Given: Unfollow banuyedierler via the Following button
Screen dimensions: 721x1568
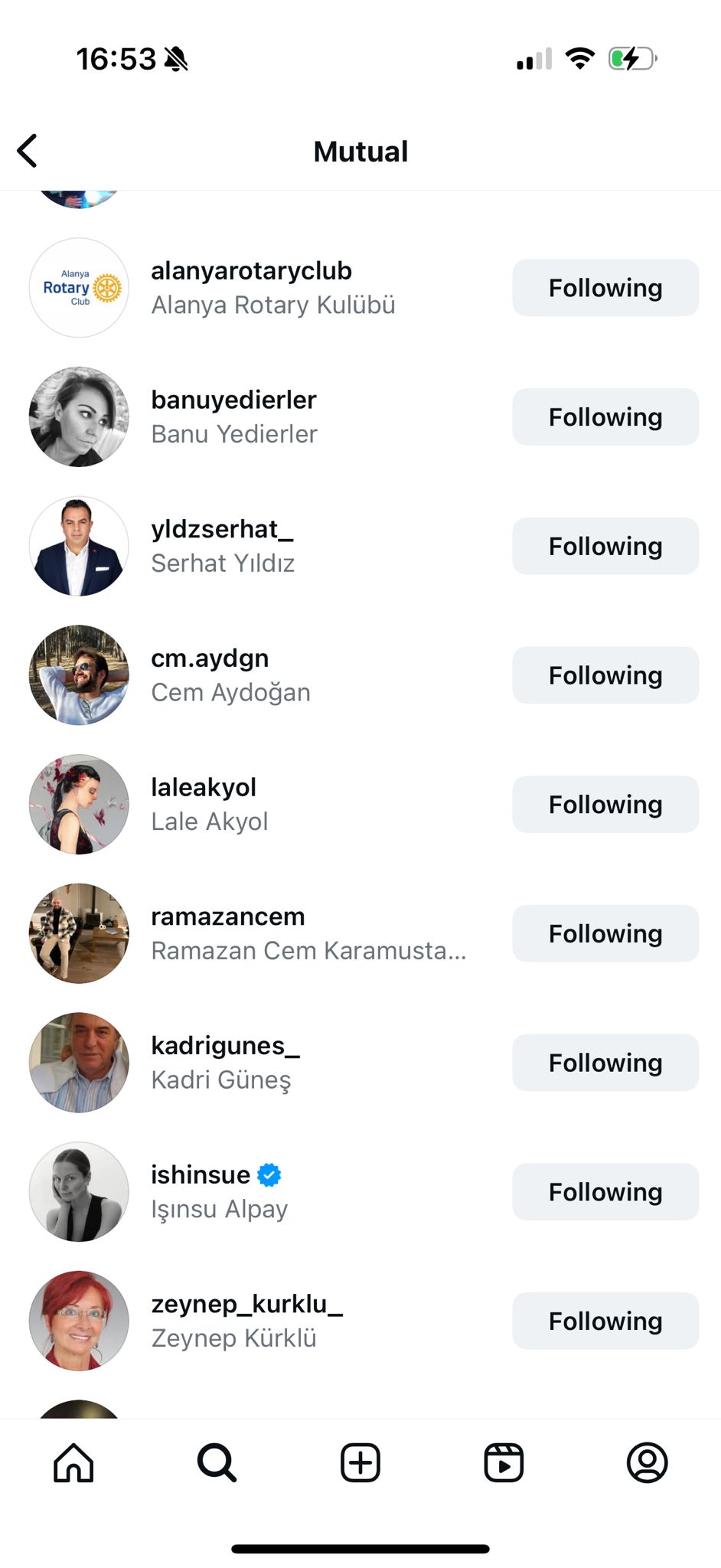Looking at the screenshot, I should point(605,417).
